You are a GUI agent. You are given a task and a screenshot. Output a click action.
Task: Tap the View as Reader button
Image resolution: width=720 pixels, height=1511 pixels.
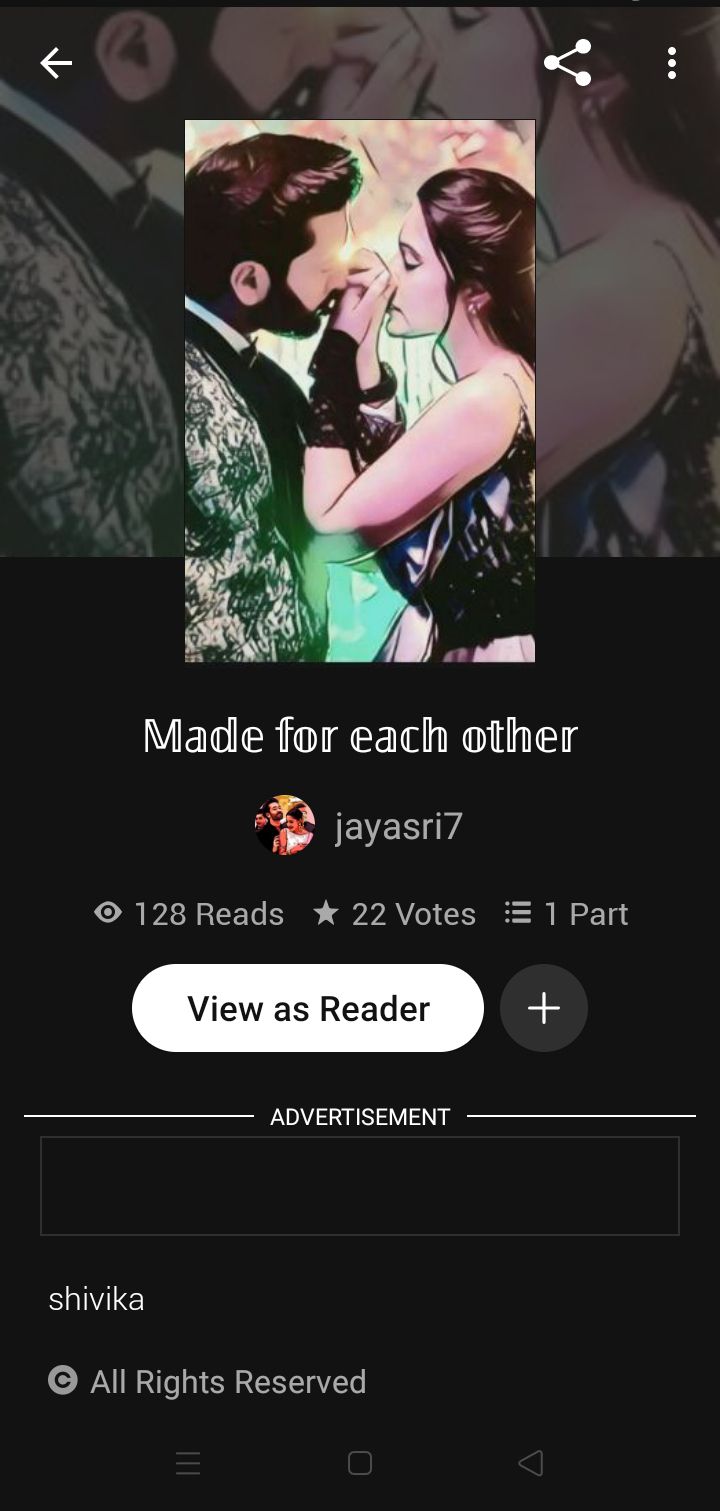(x=308, y=1008)
